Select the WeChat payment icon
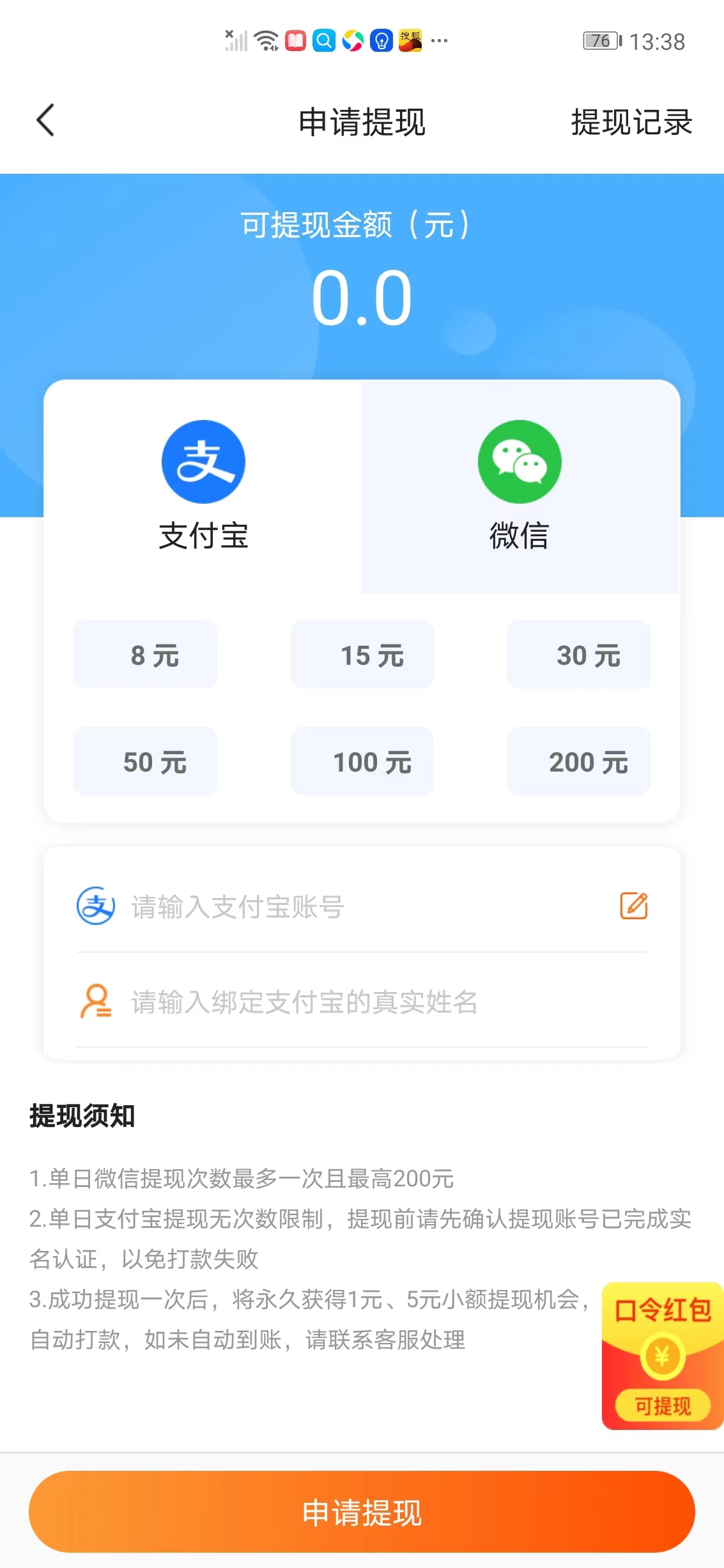 tap(519, 462)
